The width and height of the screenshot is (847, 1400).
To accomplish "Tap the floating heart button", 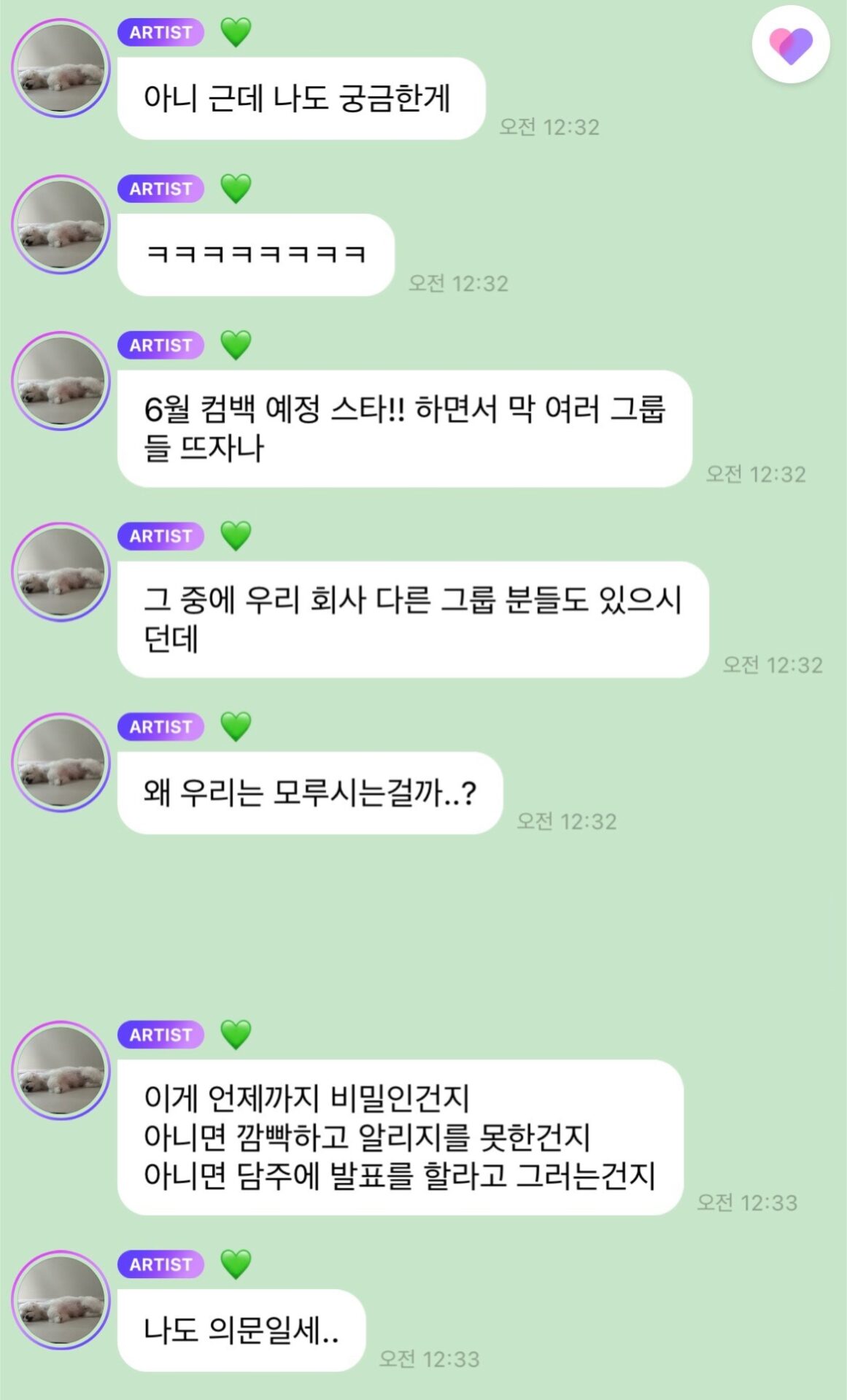I will click(x=791, y=45).
